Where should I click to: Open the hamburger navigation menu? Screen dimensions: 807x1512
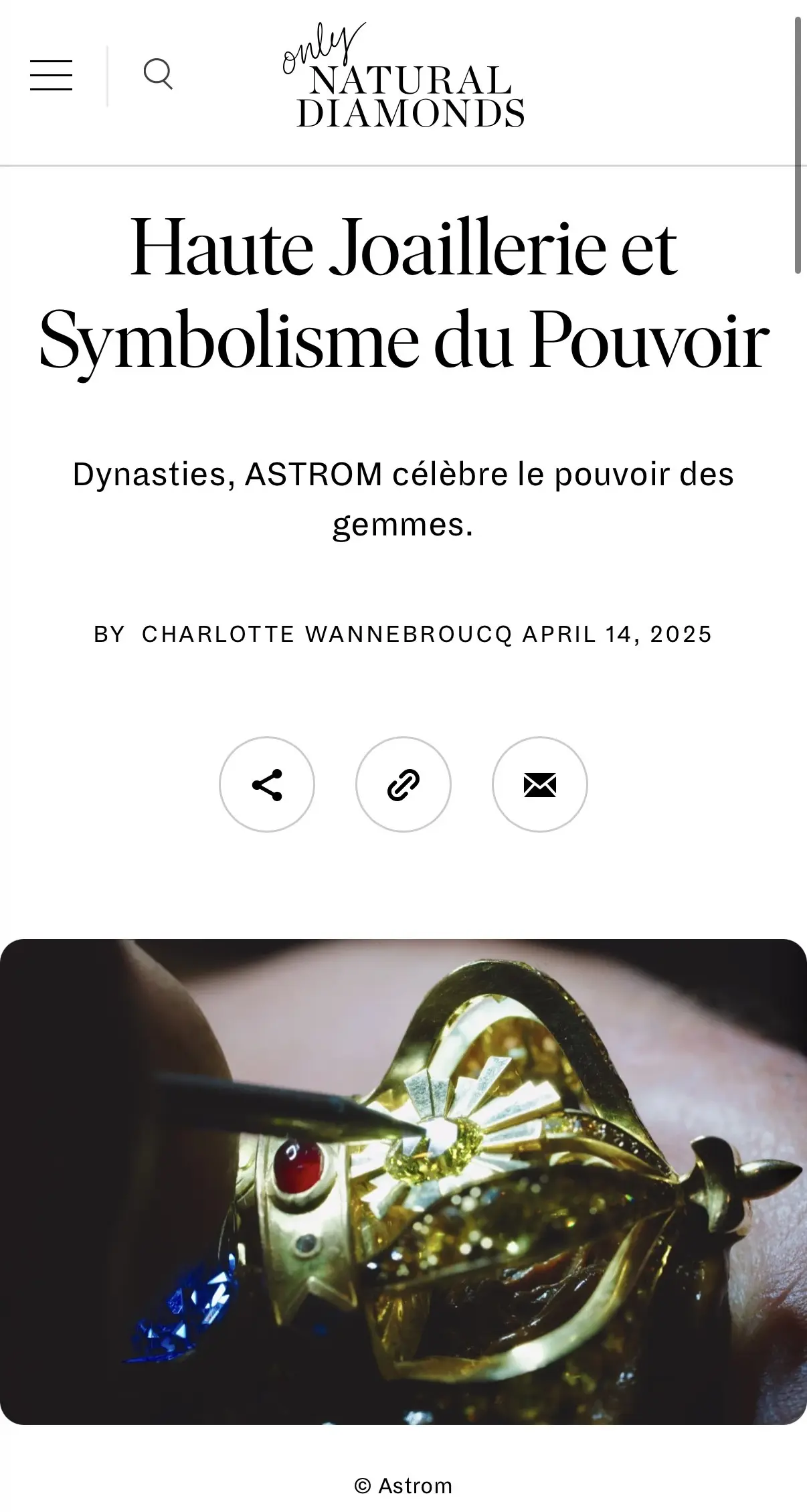tap(51, 75)
